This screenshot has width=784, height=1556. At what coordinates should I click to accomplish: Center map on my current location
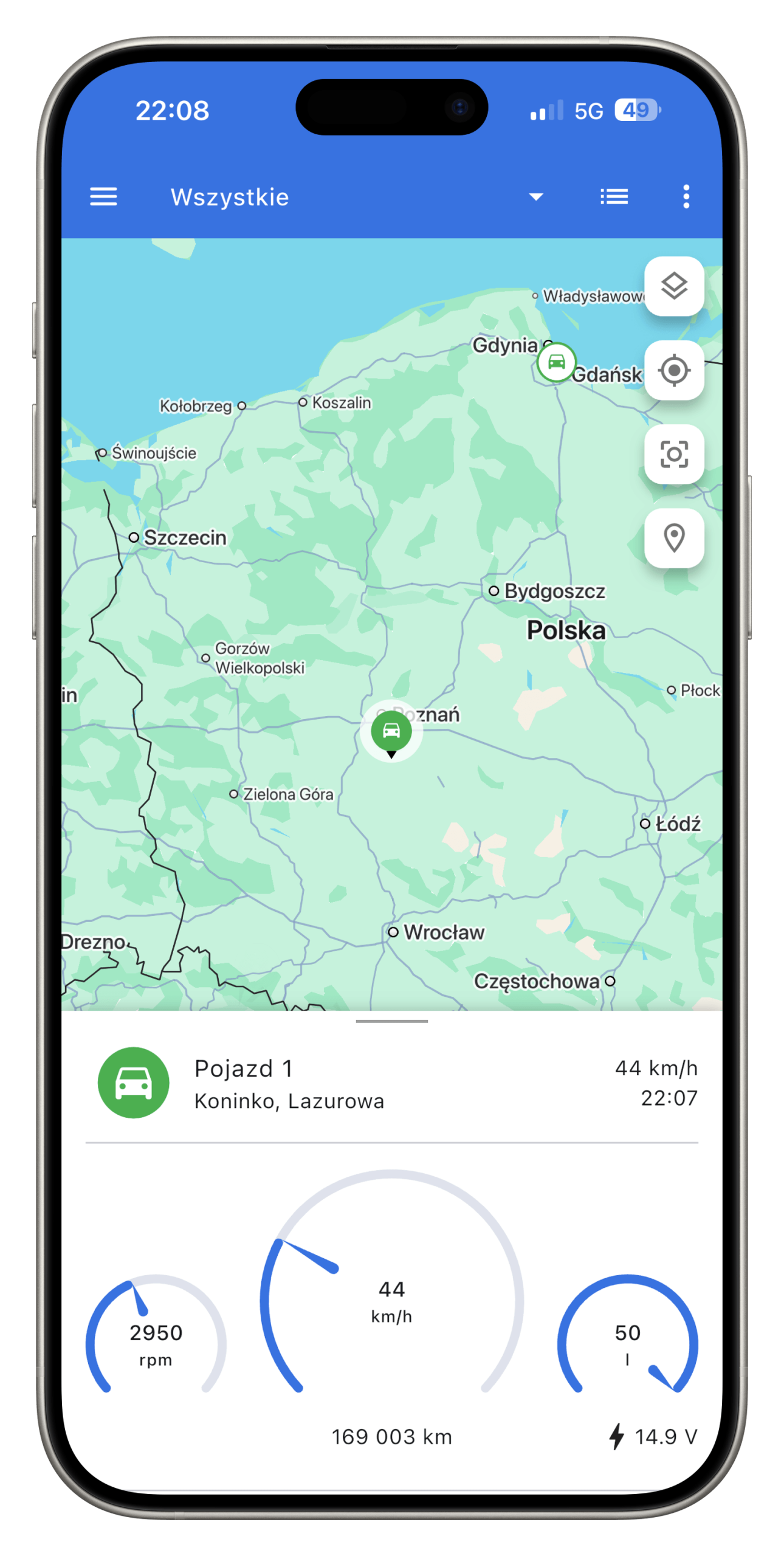(x=674, y=370)
